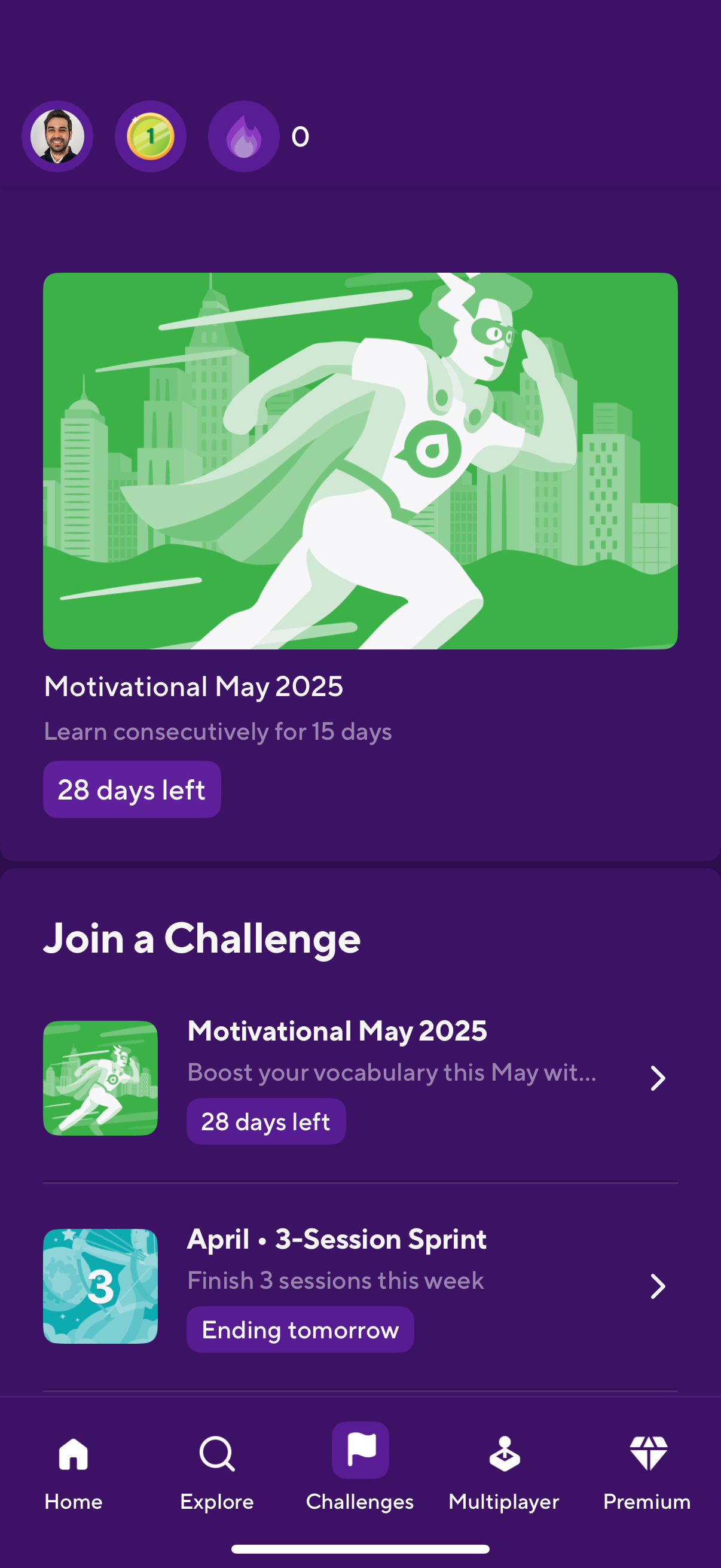The image size is (721, 1568).
Task: Expand the Motivational May 2025 challenge chevron
Action: pos(659,1078)
